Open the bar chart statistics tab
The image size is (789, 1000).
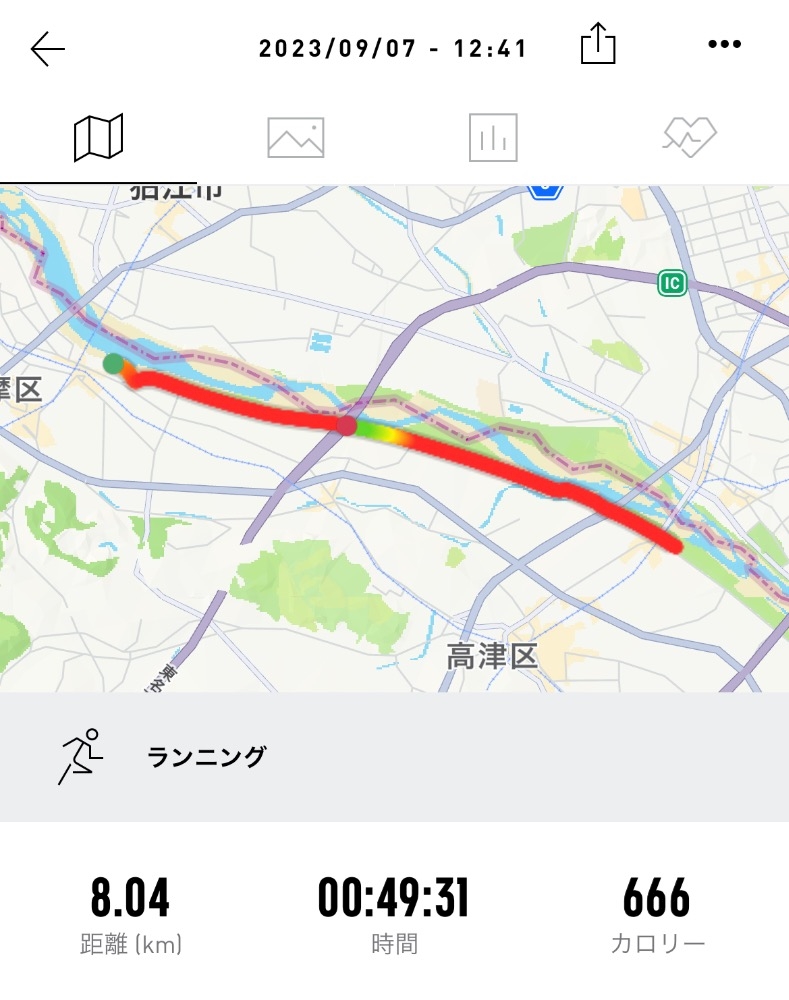[x=493, y=138]
